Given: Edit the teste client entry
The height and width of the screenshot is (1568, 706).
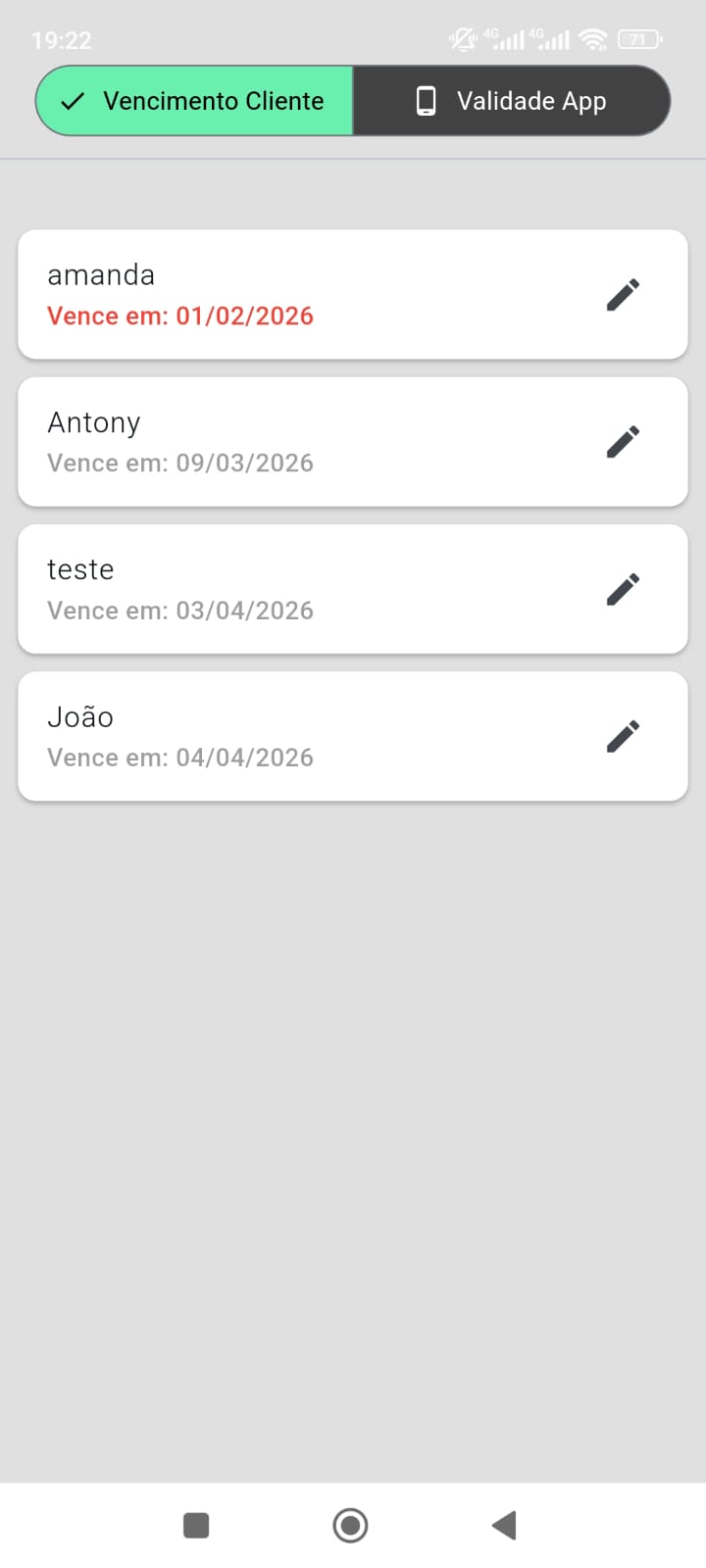Looking at the screenshot, I should click(623, 589).
